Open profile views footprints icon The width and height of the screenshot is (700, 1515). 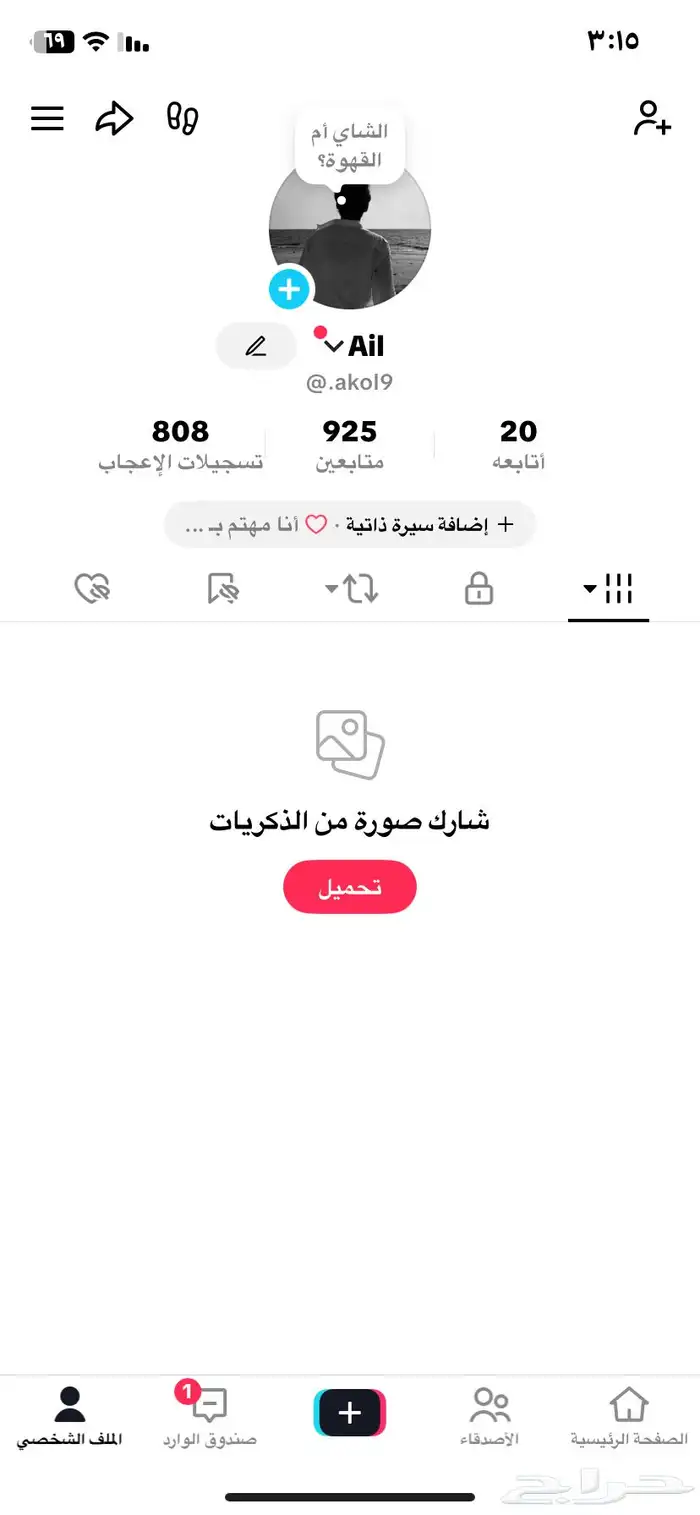182,118
